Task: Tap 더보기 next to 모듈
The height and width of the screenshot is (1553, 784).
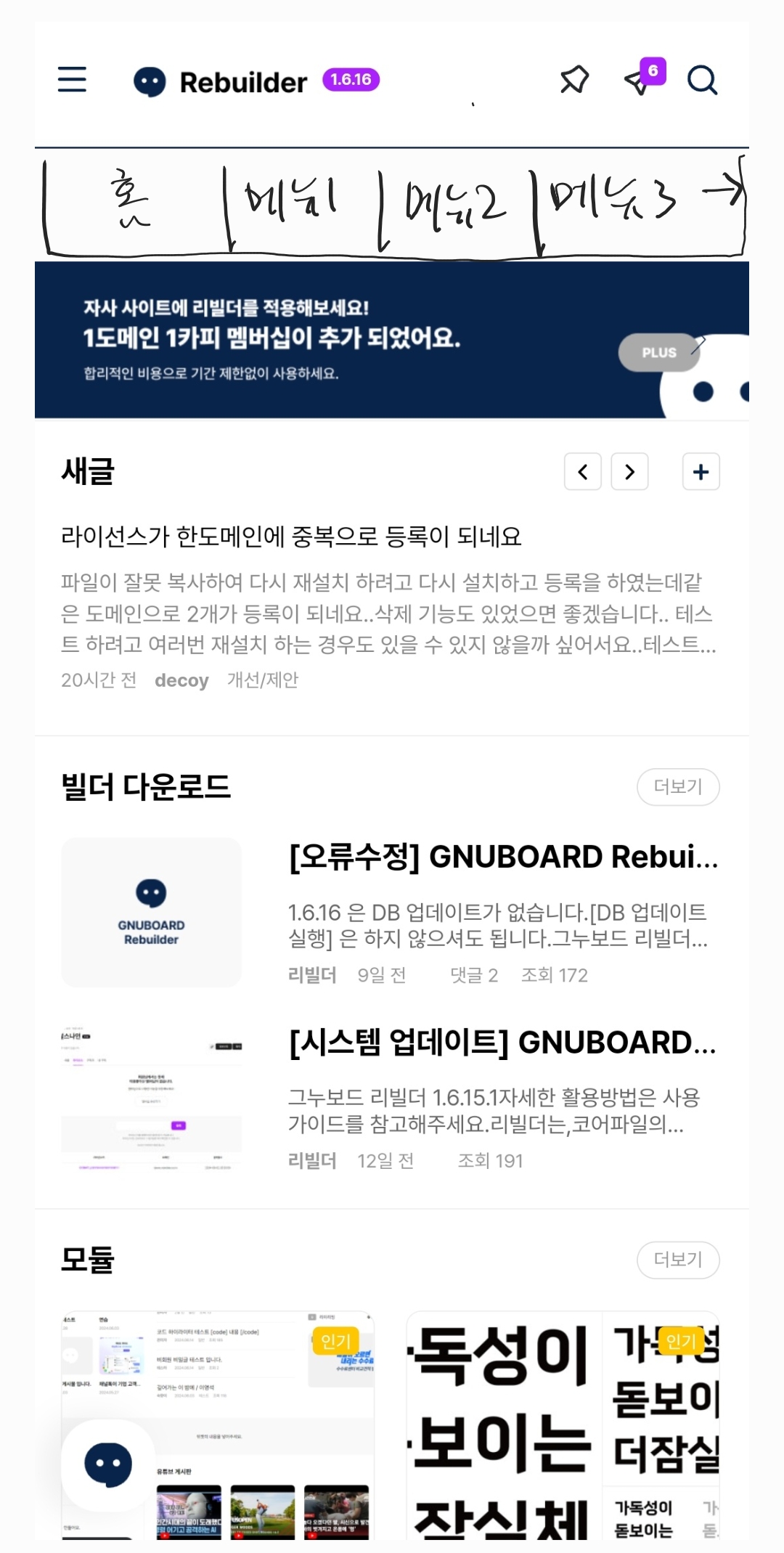Action: [678, 1260]
